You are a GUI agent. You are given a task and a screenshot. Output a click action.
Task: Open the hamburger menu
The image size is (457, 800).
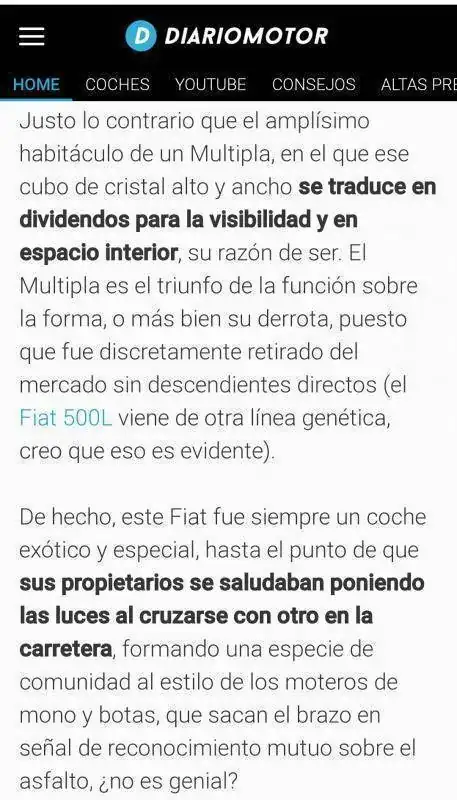click(32, 36)
